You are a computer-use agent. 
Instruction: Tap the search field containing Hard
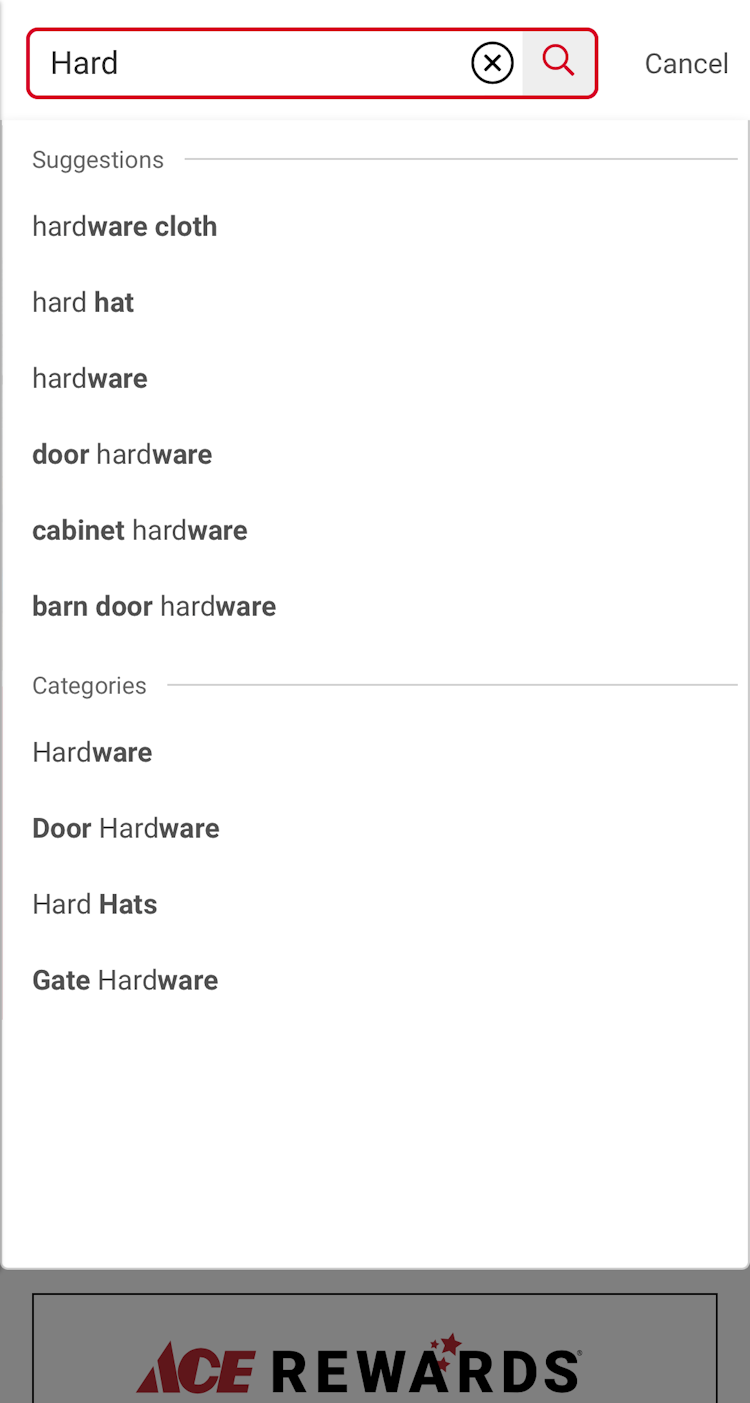coord(250,63)
